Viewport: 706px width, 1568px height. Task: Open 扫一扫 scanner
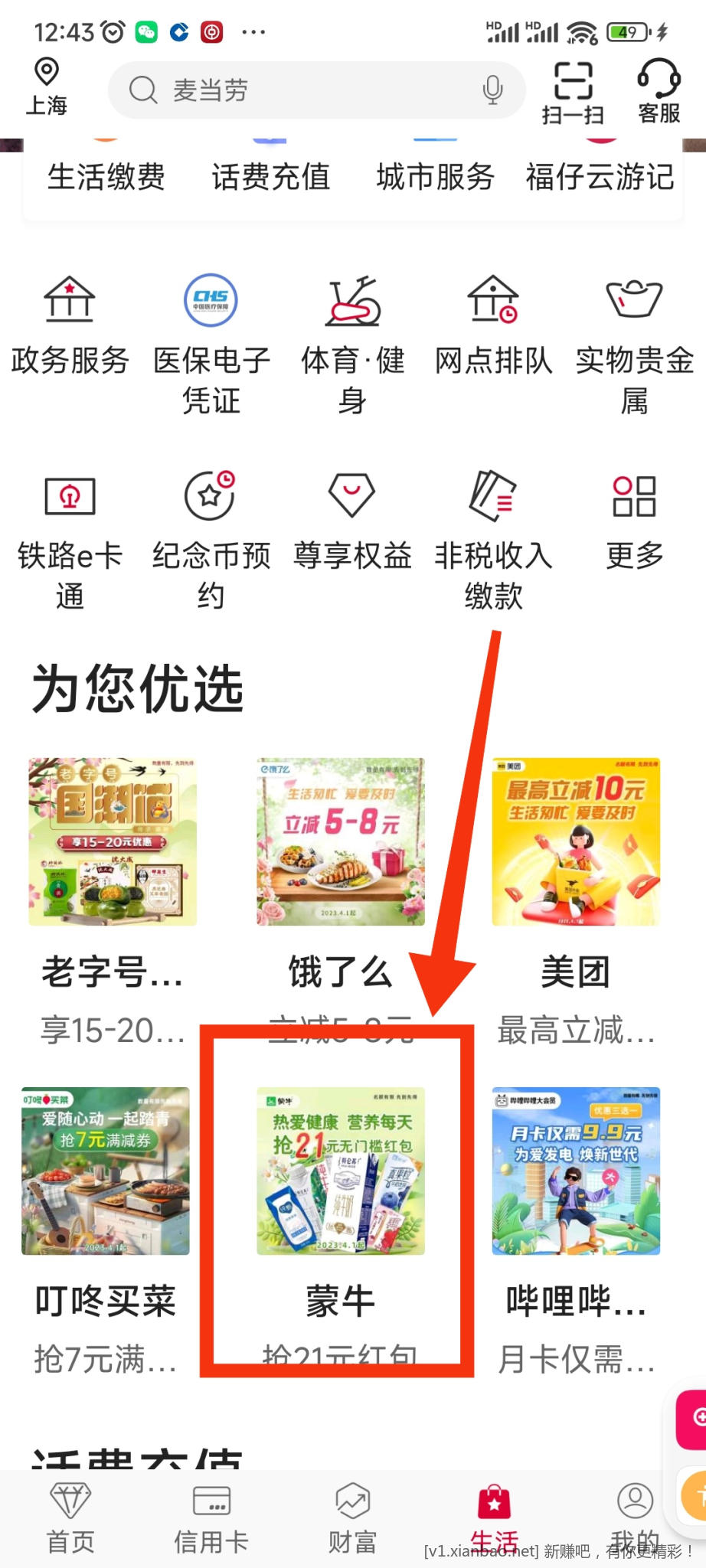573,92
